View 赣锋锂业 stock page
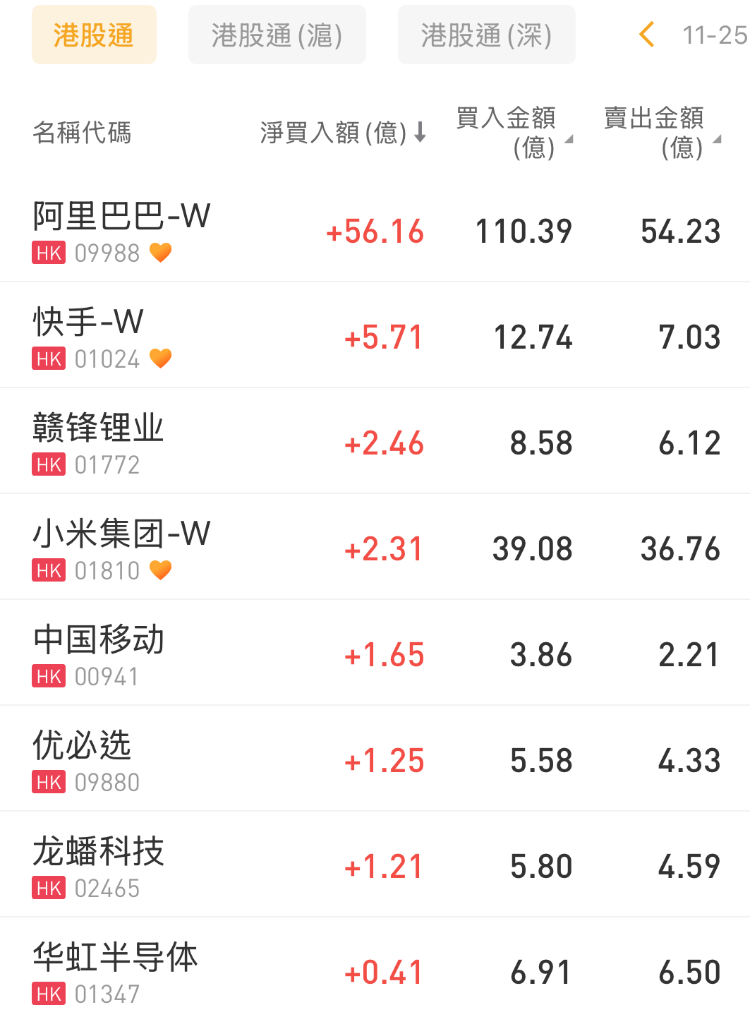The image size is (750, 1017). coord(98,428)
